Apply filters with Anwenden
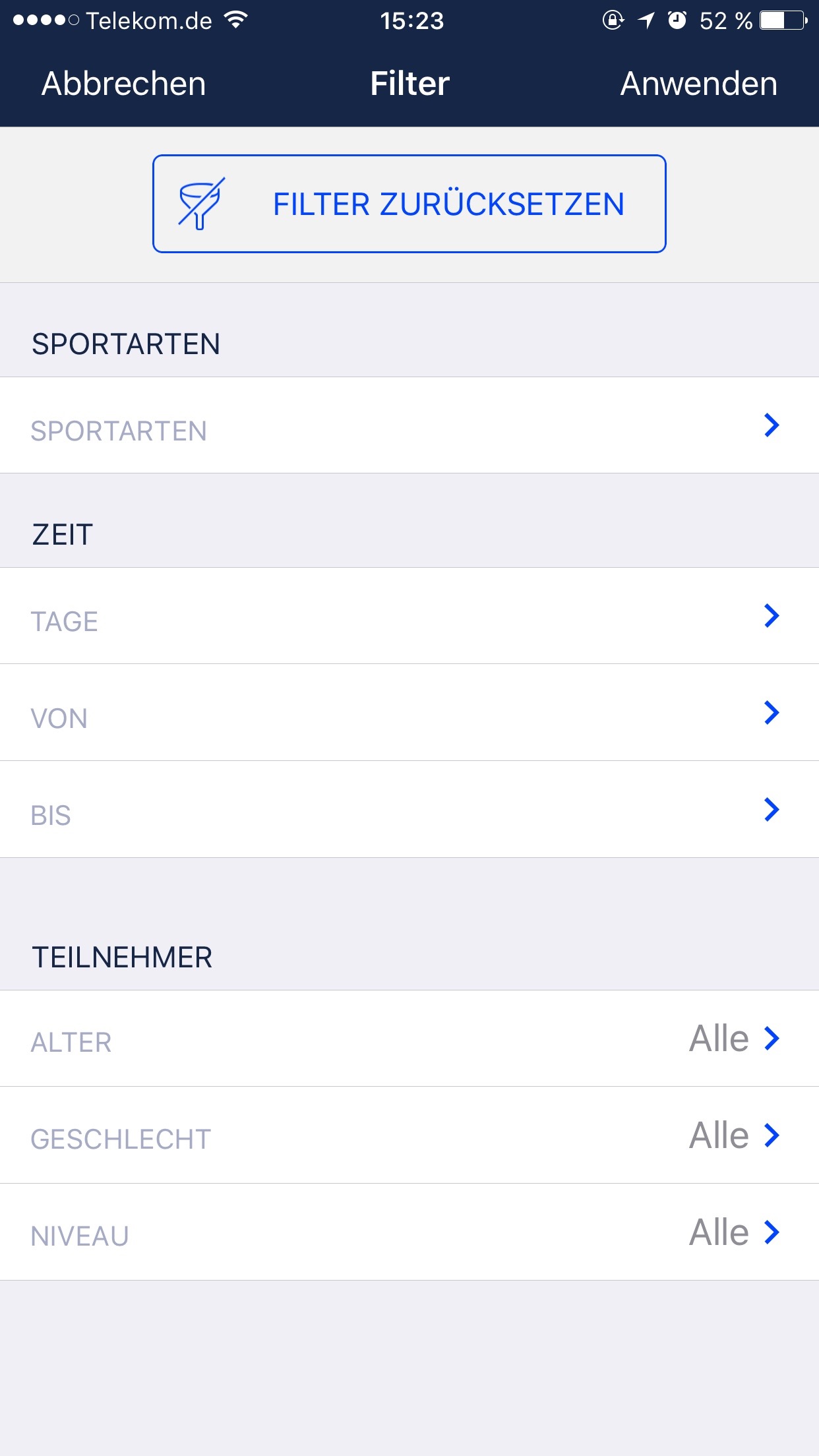The image size is (819, 1456). coord(698,84)
